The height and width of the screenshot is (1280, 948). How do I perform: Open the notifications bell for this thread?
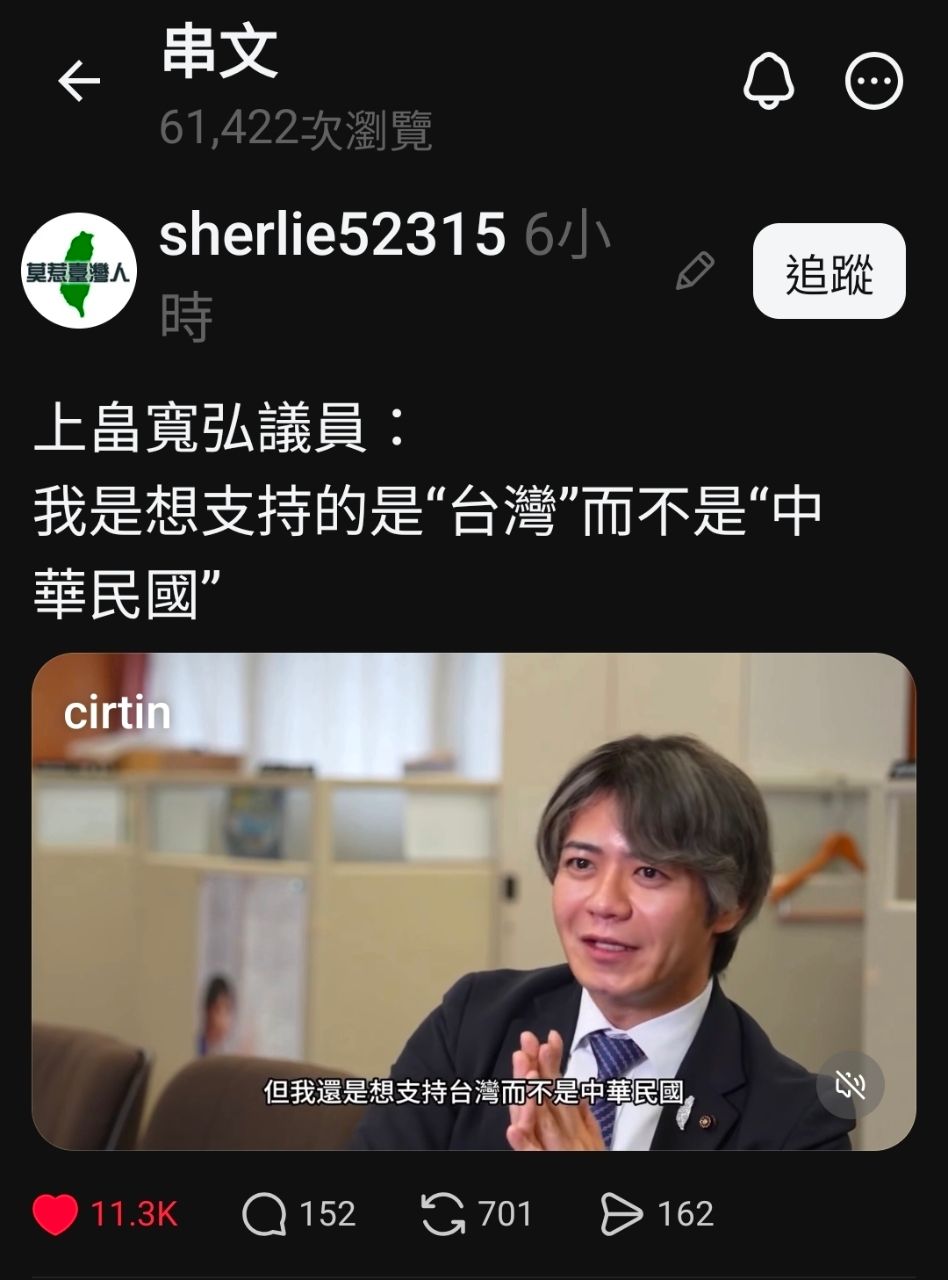coord(768,81)
